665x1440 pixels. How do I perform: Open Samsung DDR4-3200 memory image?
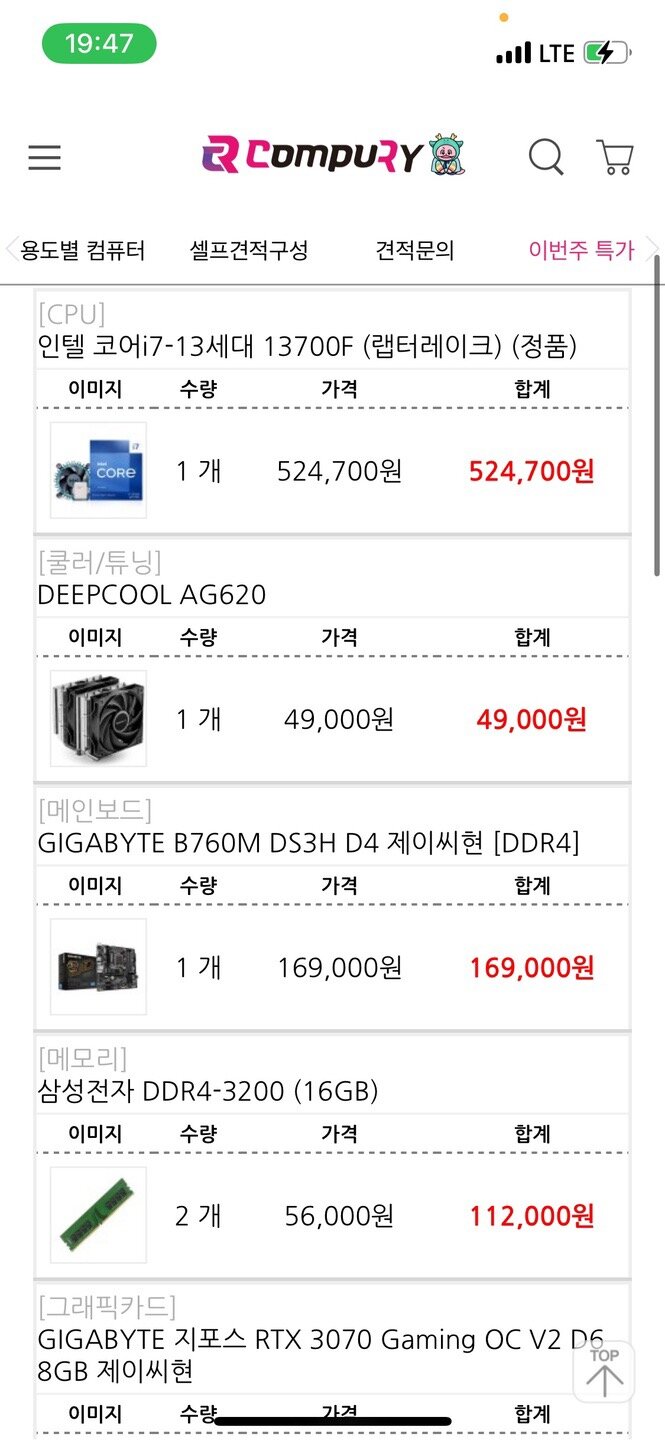[98, 1214]
